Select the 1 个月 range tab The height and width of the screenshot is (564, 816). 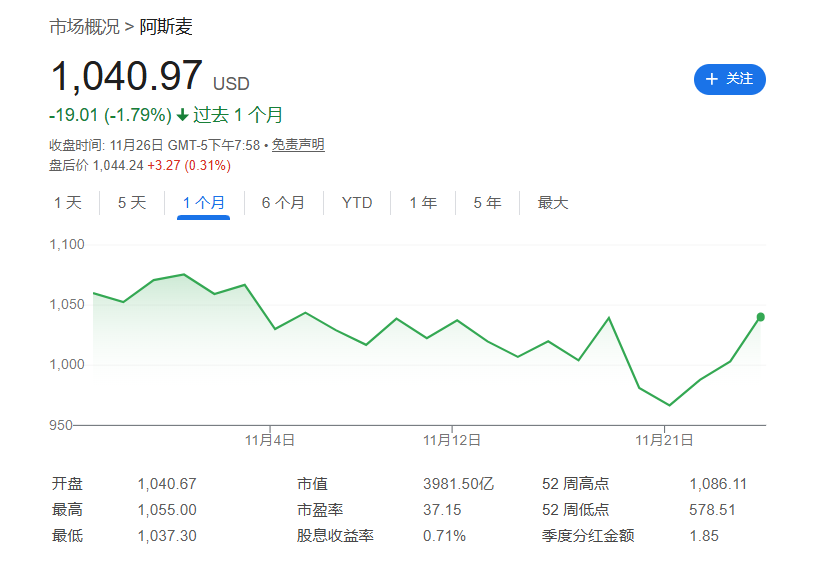pyautogui.click(x=204, y=203)
